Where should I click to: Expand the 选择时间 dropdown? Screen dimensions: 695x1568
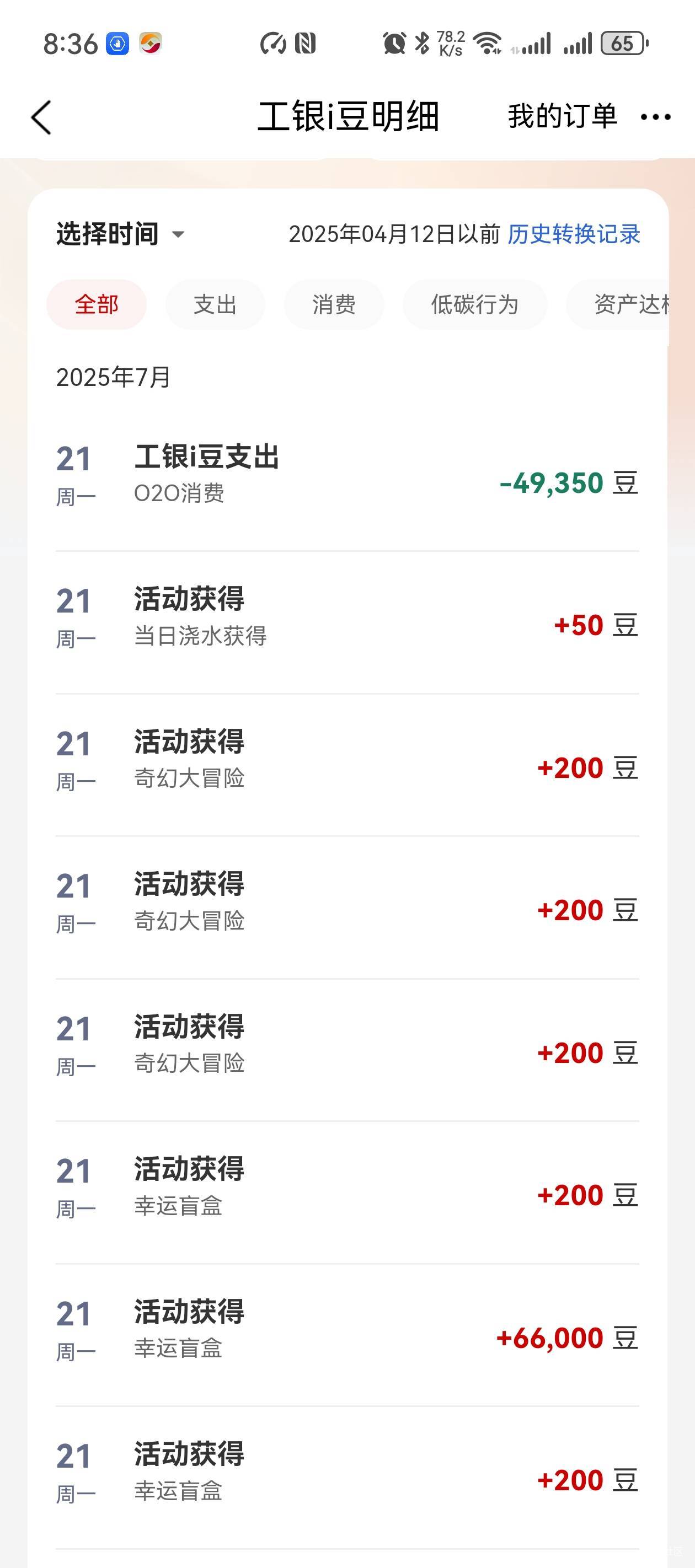120,234
